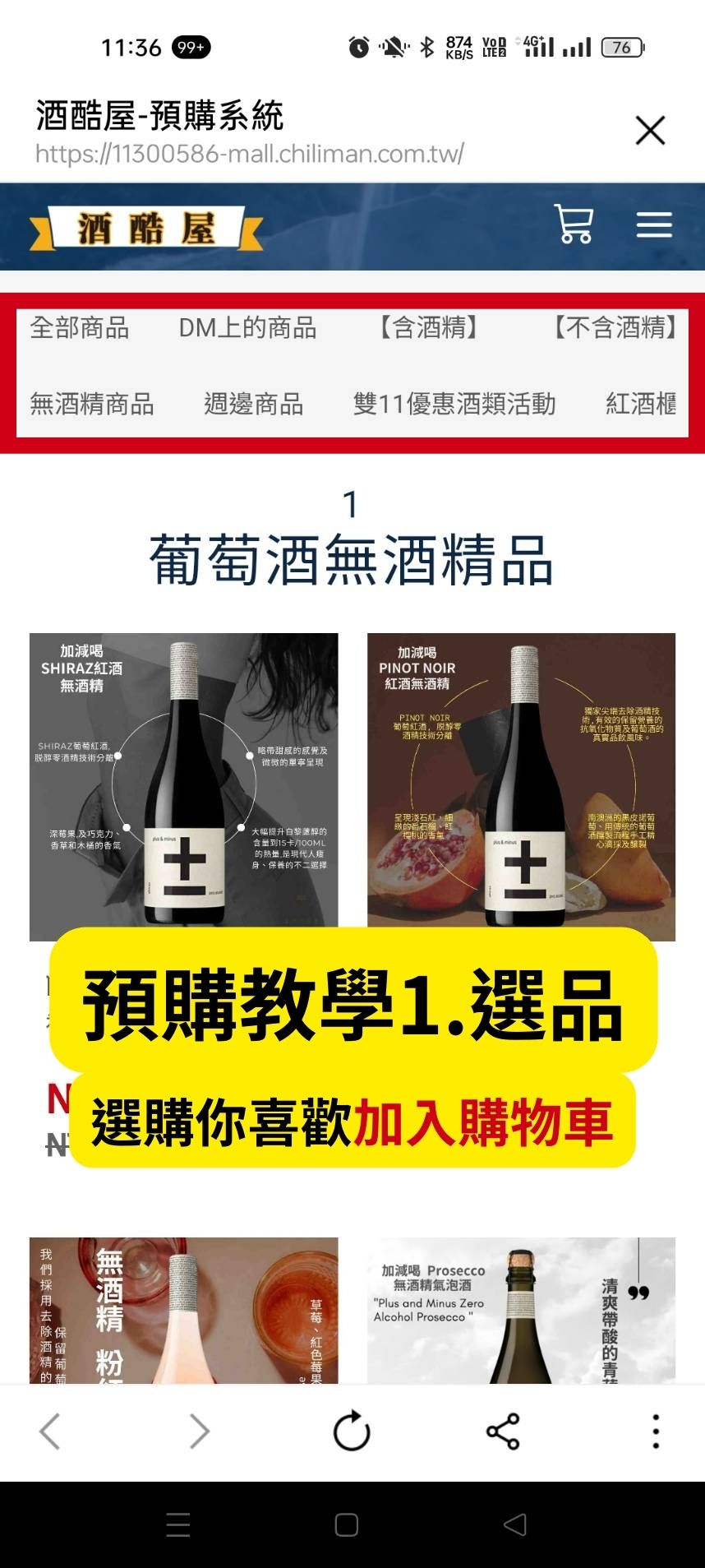Reload the current page
This screenshot has height=1568, width=705.
[x=352, y=1432]
